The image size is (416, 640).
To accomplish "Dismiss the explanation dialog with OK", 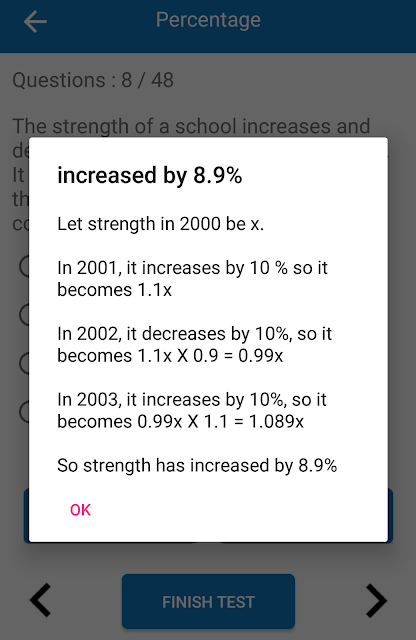I will [80, 510].
